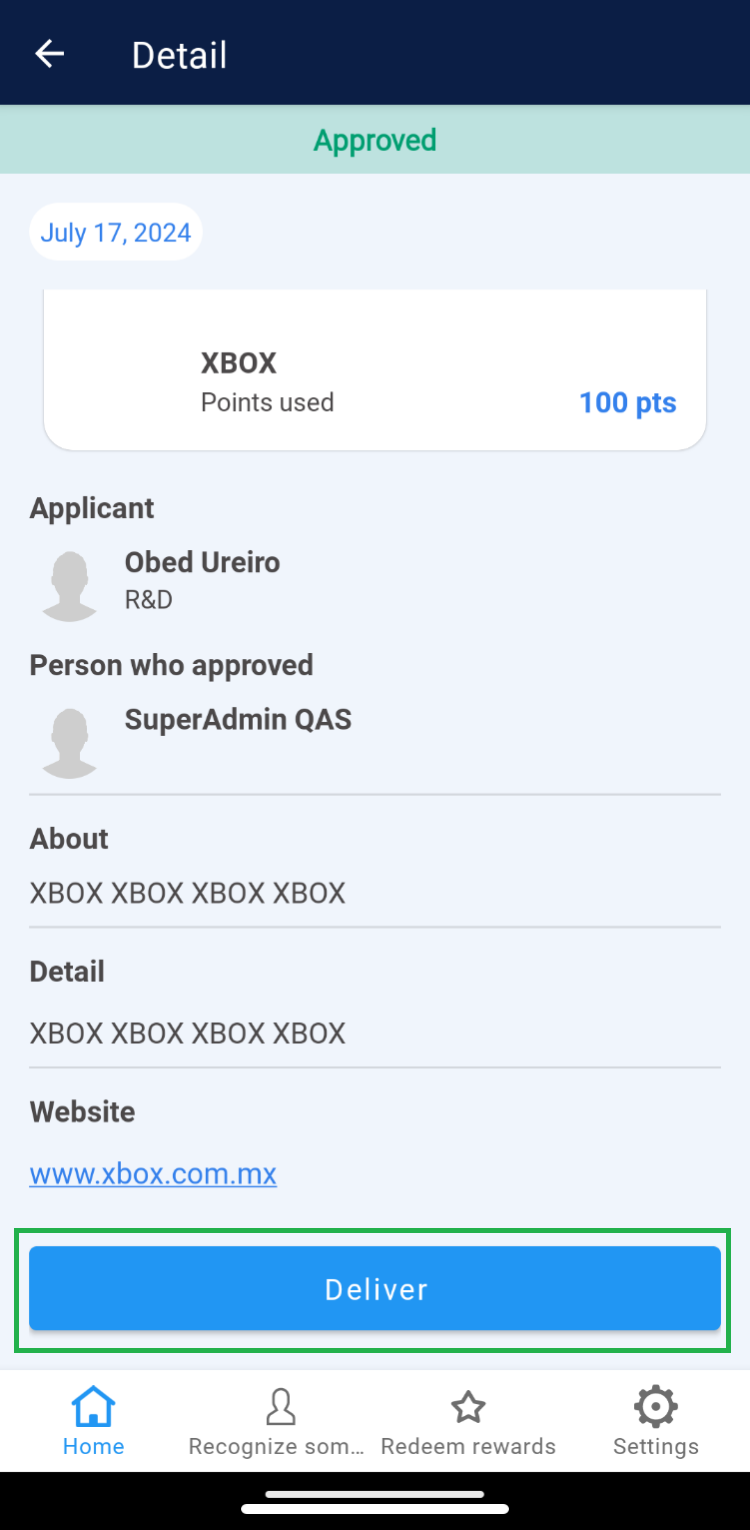Open the Settings tab
Screen dimensions: 750x1530
(655, 1421)
